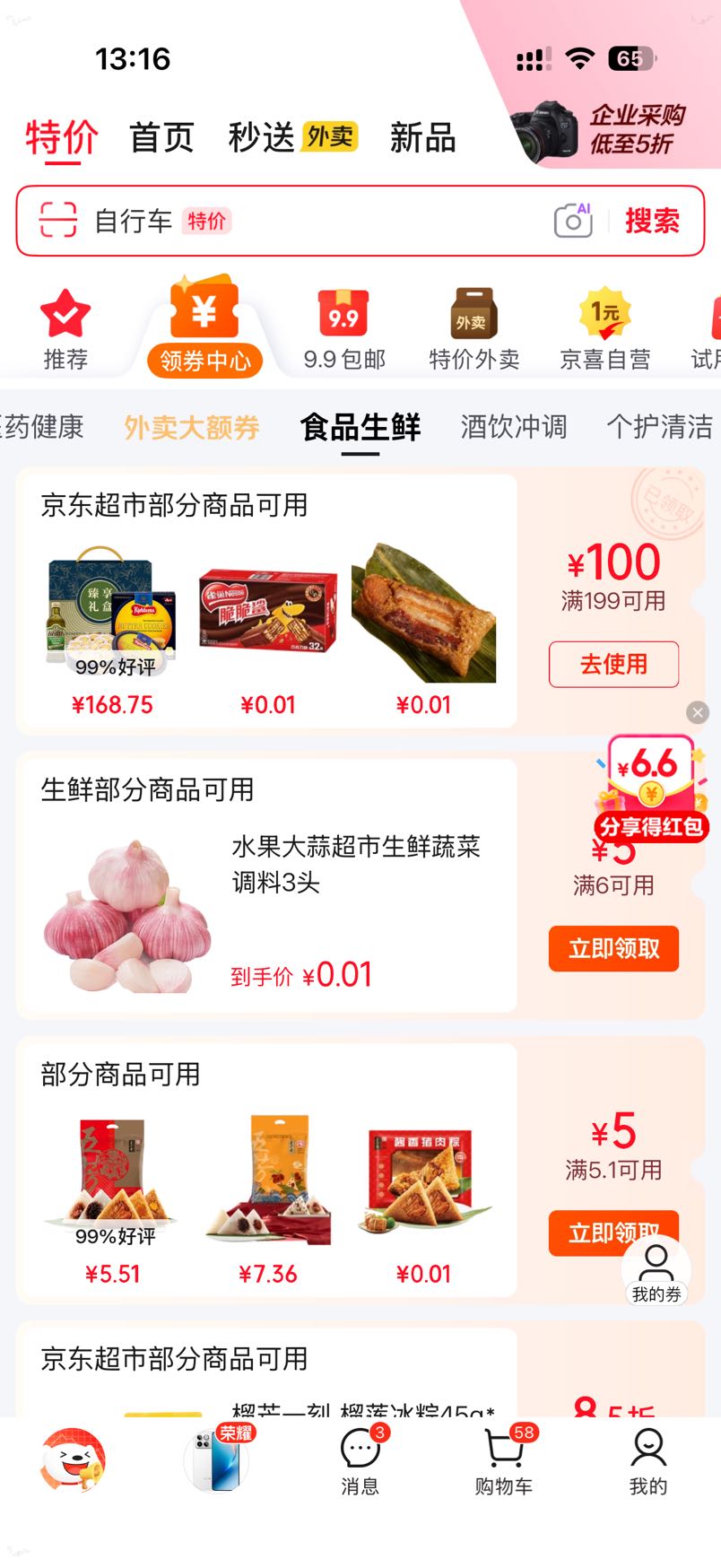
Task: Switch to 外卖大额券 coupon tab
Action: (x=192, y=427)
